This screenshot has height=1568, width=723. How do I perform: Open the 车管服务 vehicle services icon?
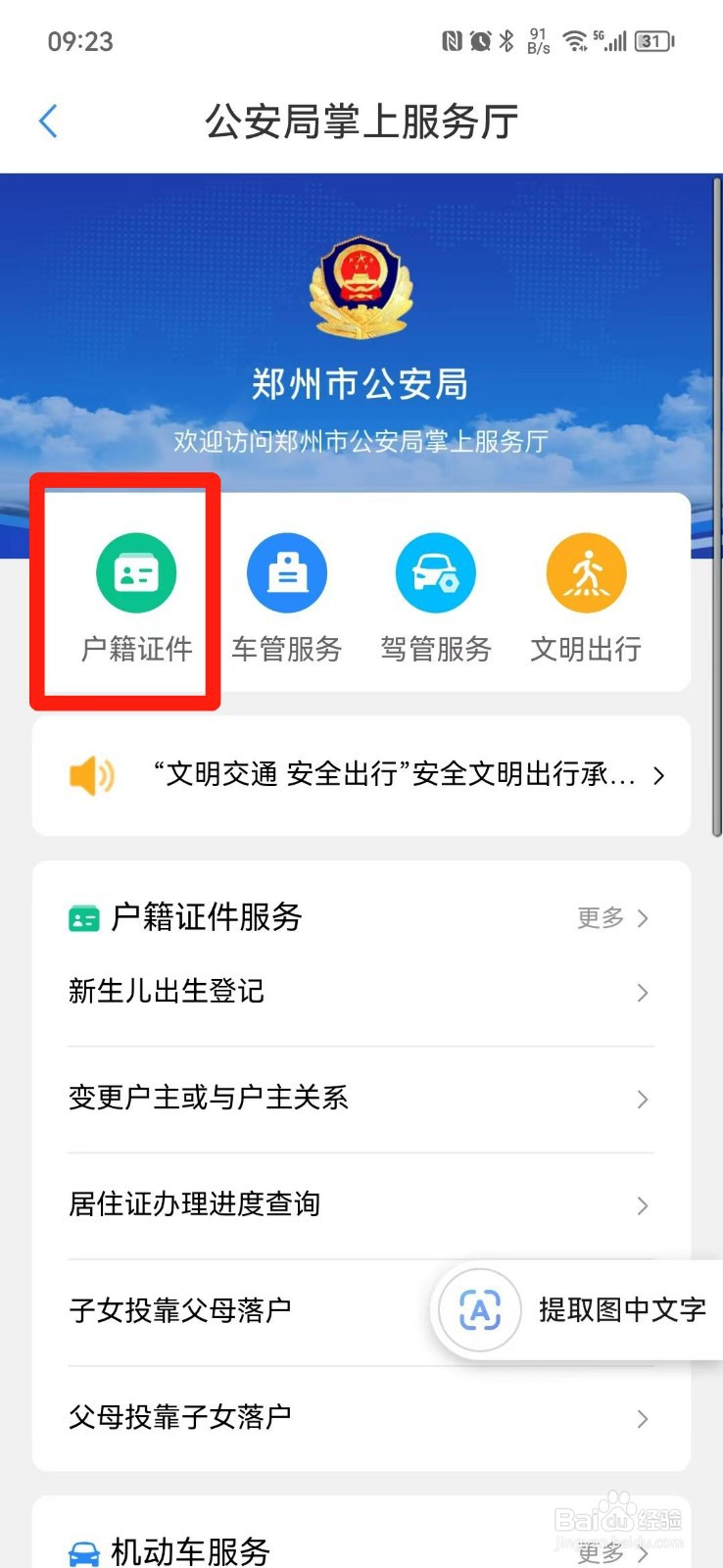point(286,572)
